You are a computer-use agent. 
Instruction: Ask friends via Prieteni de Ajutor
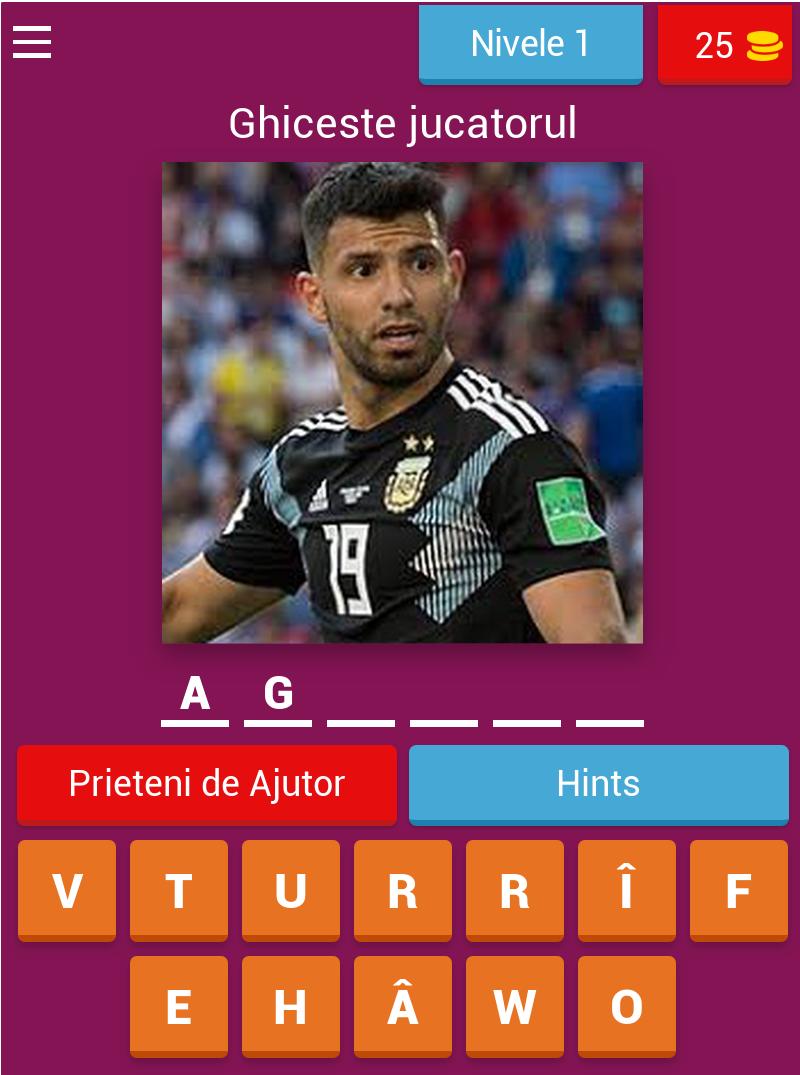point(207,784)
